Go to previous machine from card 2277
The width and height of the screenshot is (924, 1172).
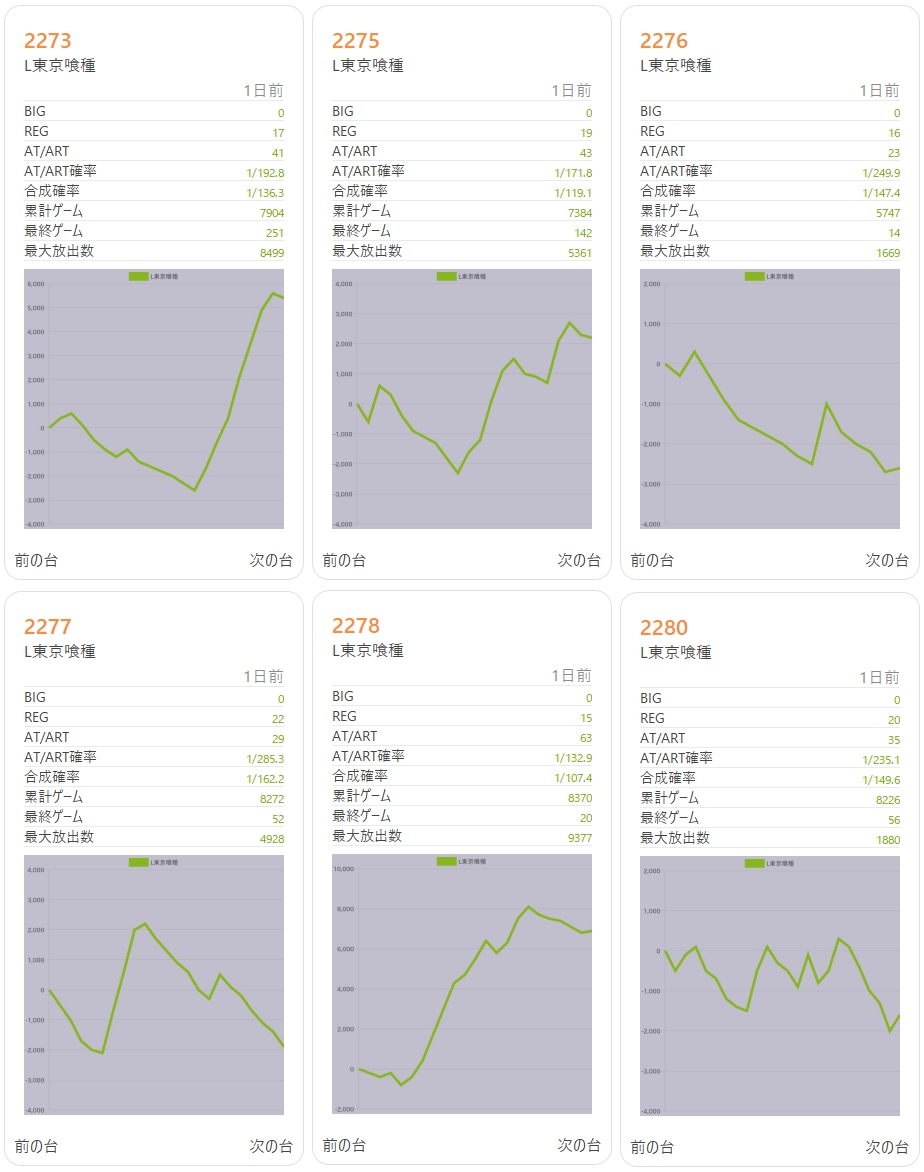pyautogui.click(x=36, y=1146)
